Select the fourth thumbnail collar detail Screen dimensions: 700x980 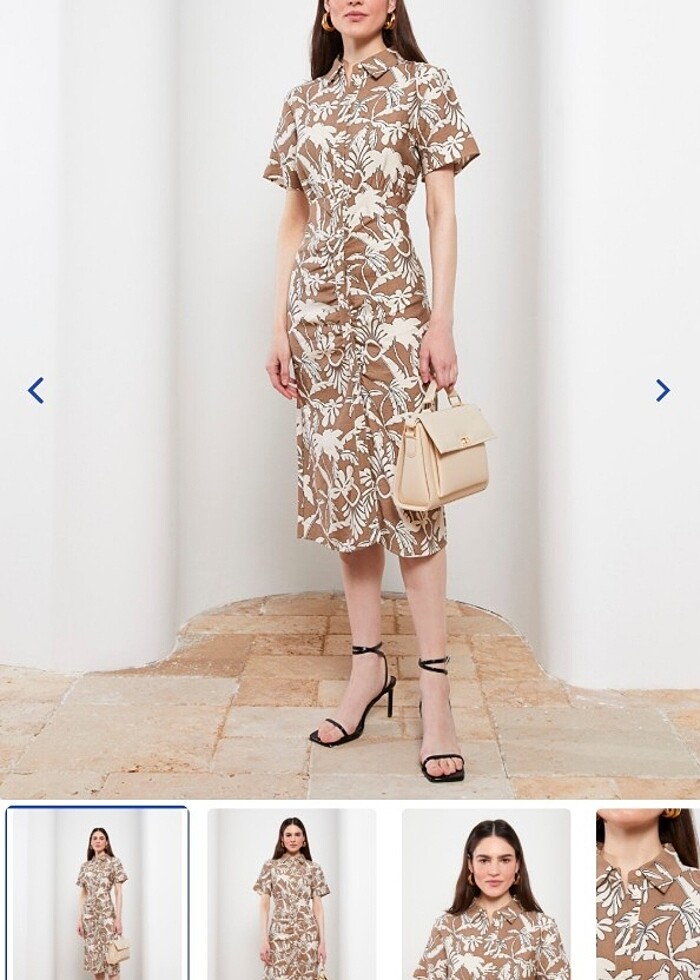(648, 893)
